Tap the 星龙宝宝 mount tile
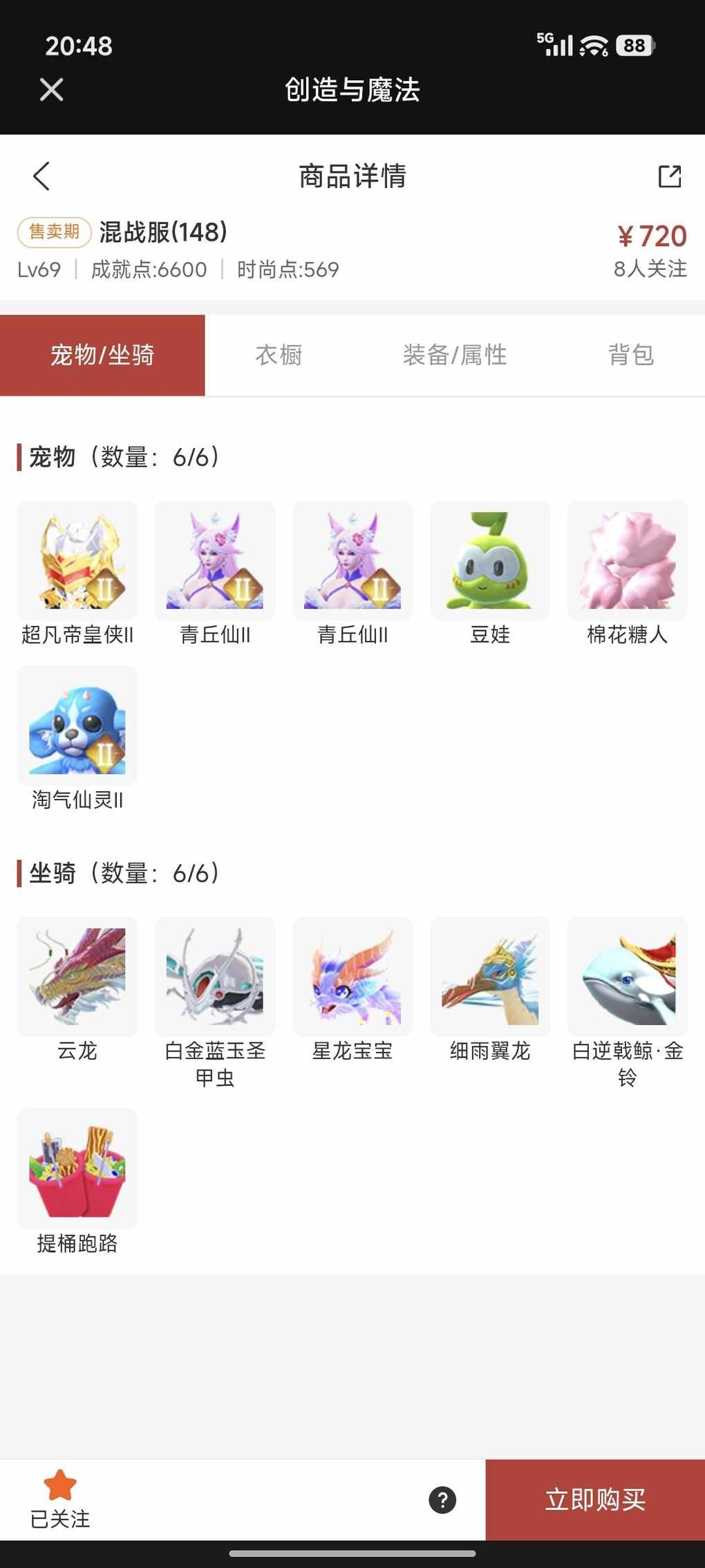 click(352, 977)
